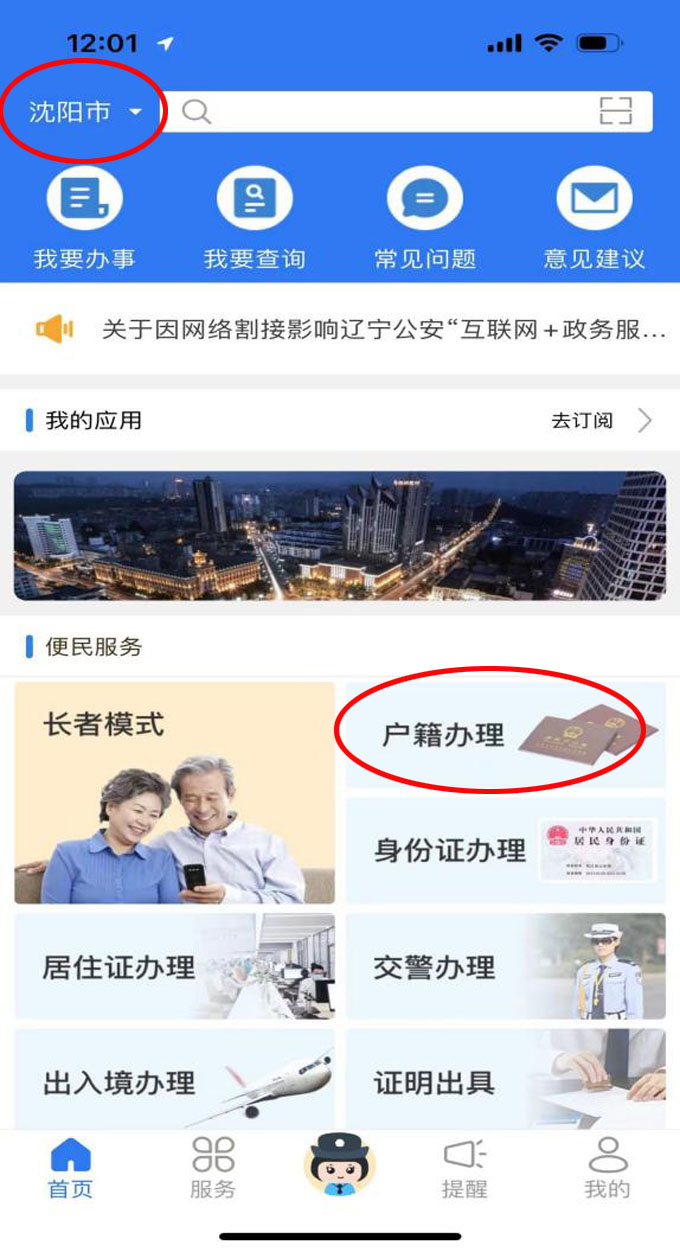The height and width of the screenshot is (1252, 680).
Task: Read the network notice announcement
Action: tap(380, 329)
